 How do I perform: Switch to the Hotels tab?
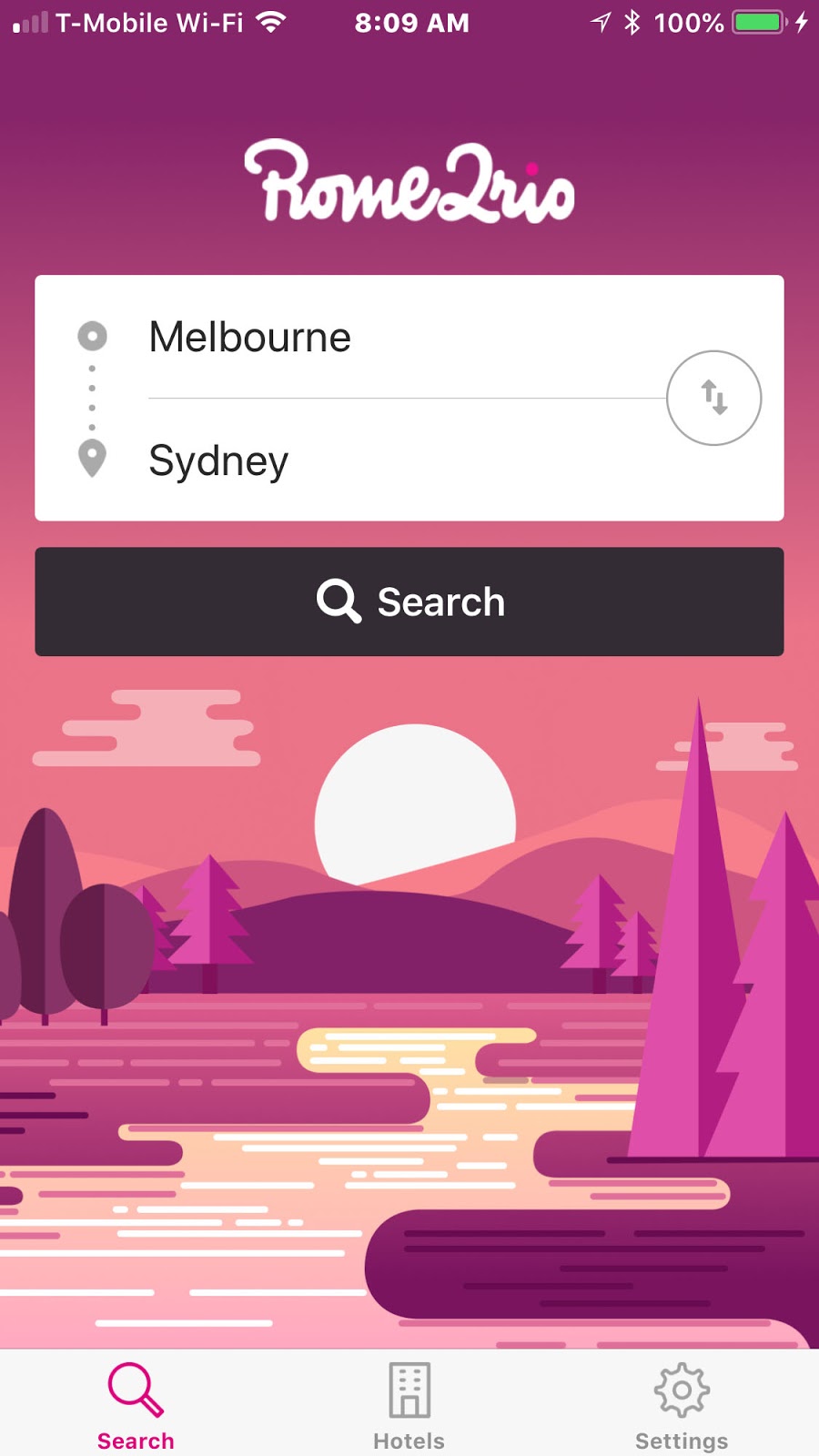coord(409,1406)
